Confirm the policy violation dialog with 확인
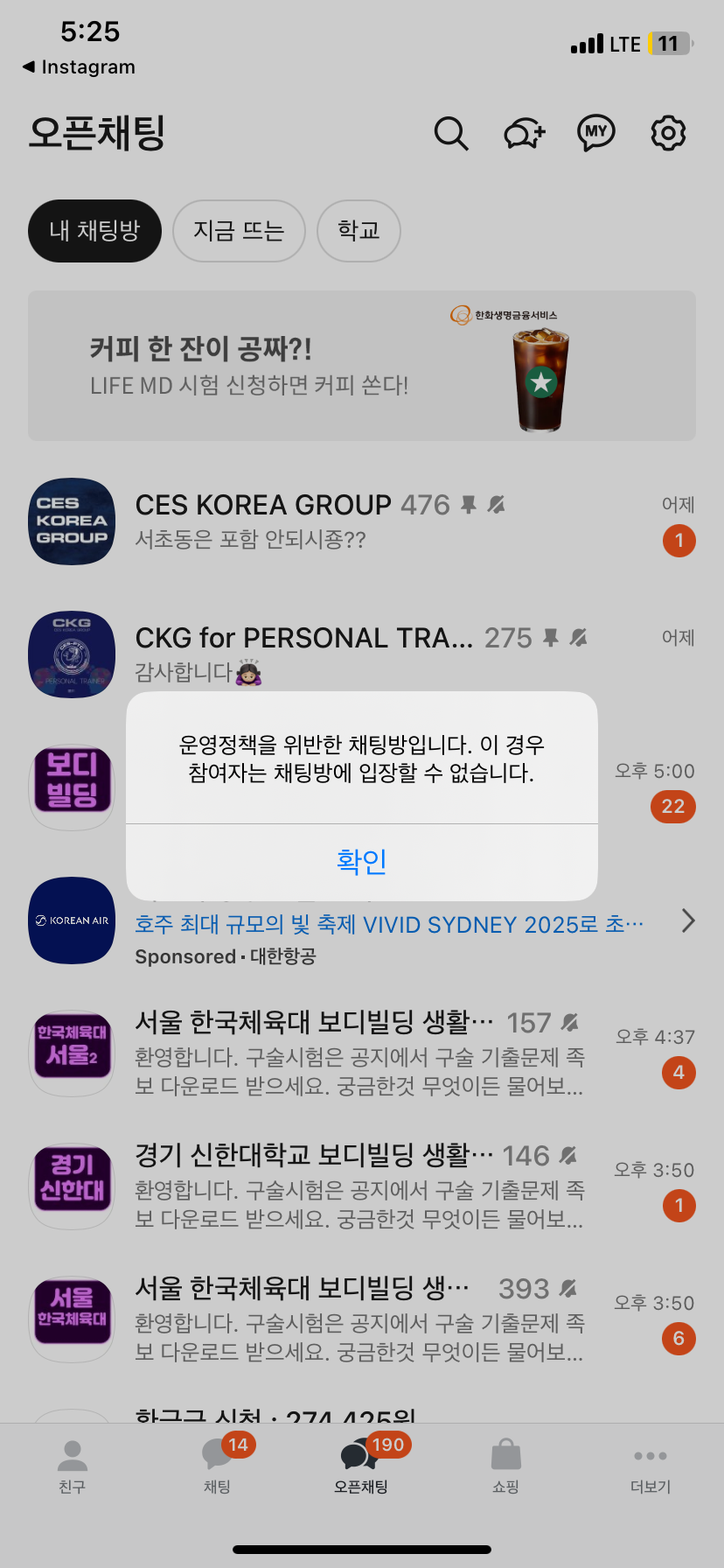This screenshot has height=1568, width=724. click(x=361, y=861)
